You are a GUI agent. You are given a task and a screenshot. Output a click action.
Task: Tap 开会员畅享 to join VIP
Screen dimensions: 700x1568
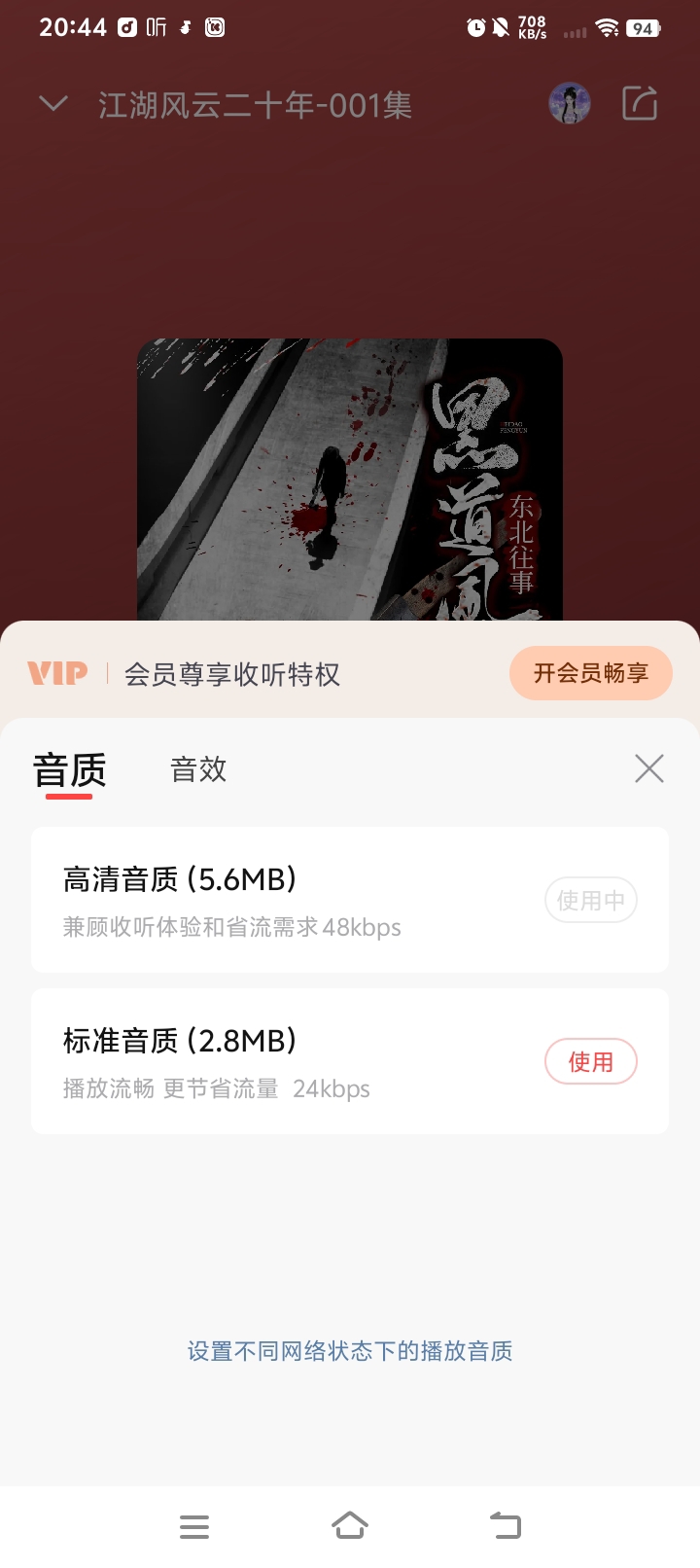[590, 673]
